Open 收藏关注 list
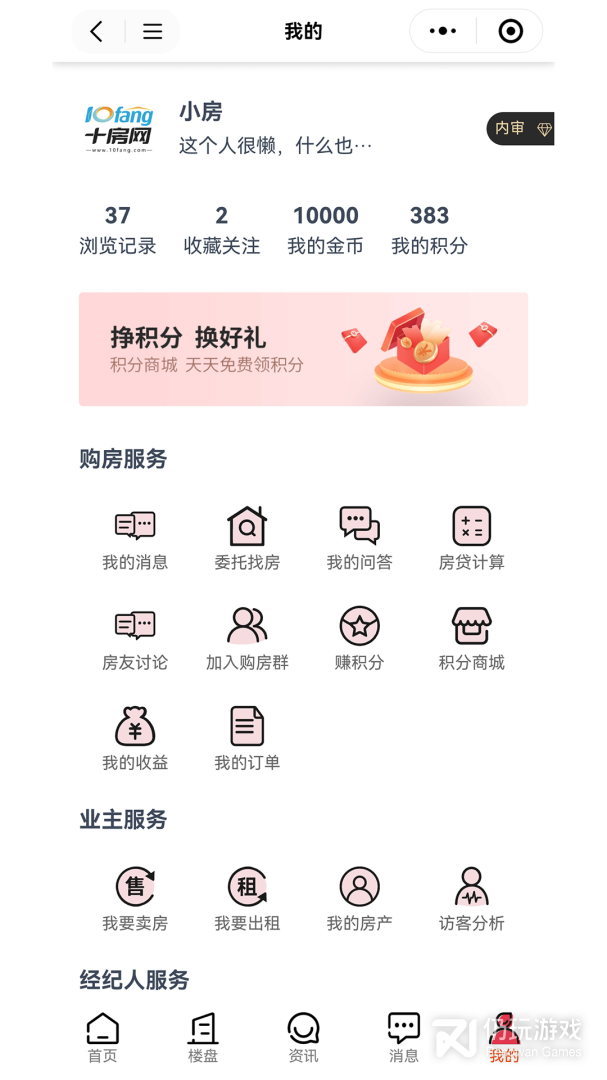The width and height of the screenshot is (607, 1080). (222, 230)
